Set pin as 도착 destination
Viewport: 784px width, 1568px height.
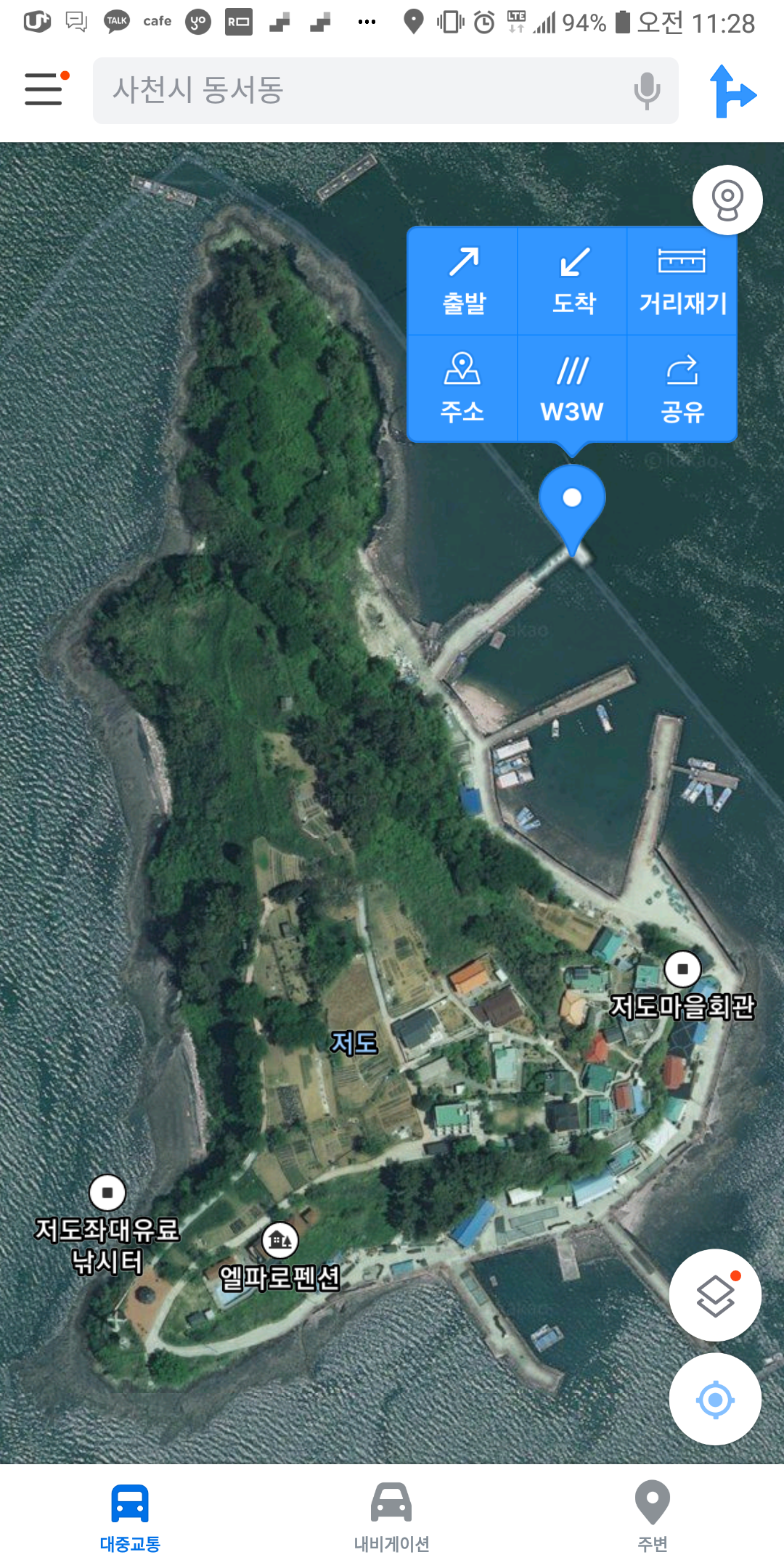pyautogui.click(x=573, y=282)
